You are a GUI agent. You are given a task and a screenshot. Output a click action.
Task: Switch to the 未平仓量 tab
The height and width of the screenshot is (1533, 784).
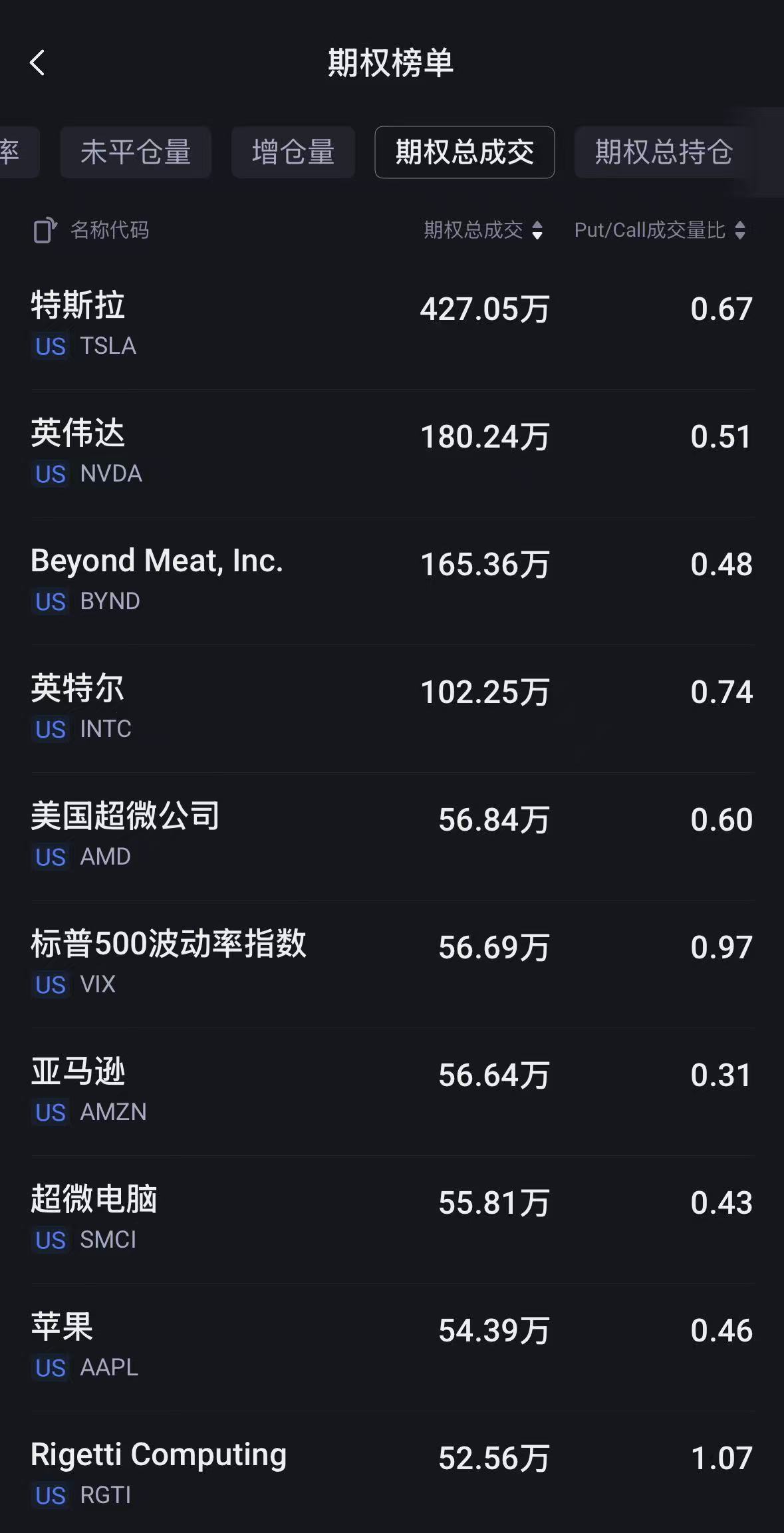(136, 152)
